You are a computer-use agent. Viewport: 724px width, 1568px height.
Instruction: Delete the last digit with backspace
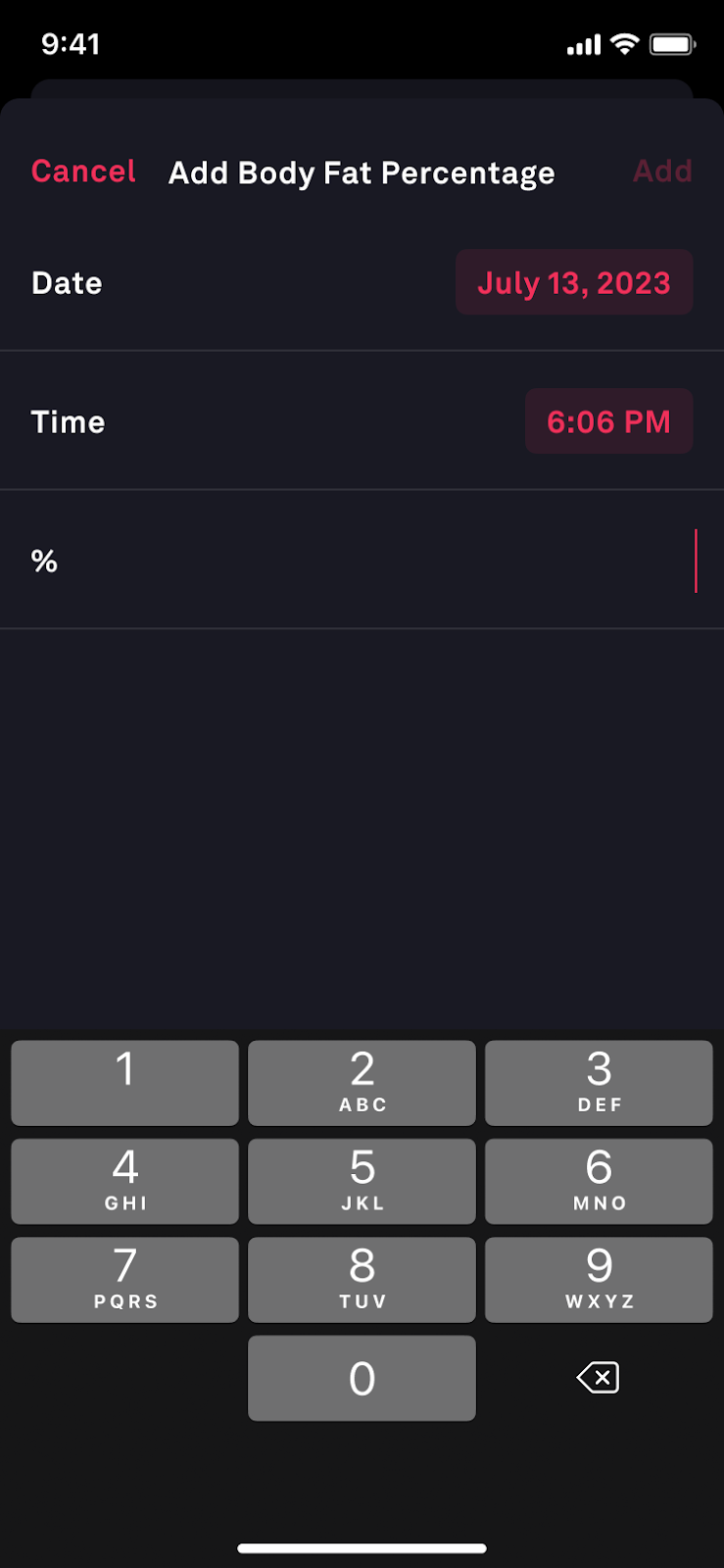(599, 1378)
